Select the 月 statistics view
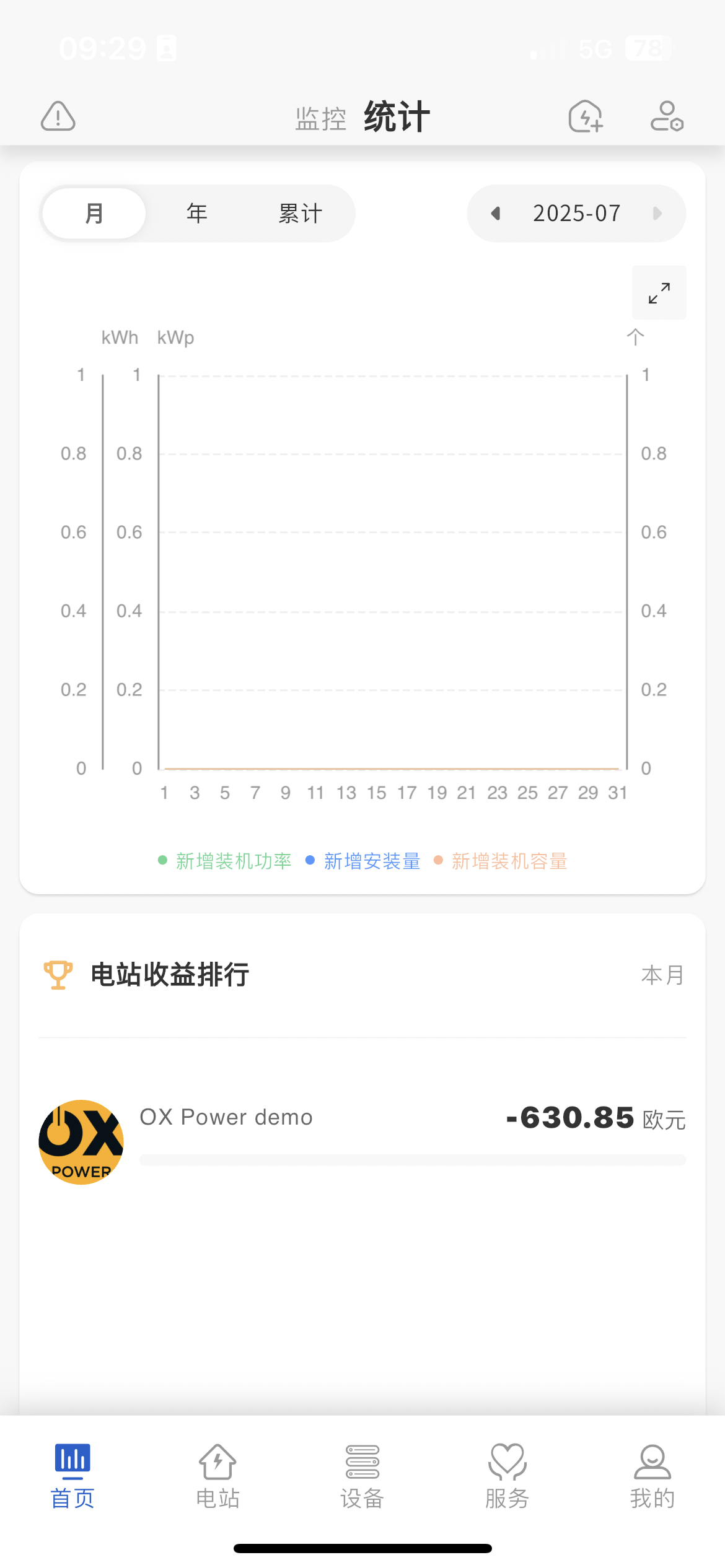This screenshot has width=725, height=1568. [x=94, y=214]
